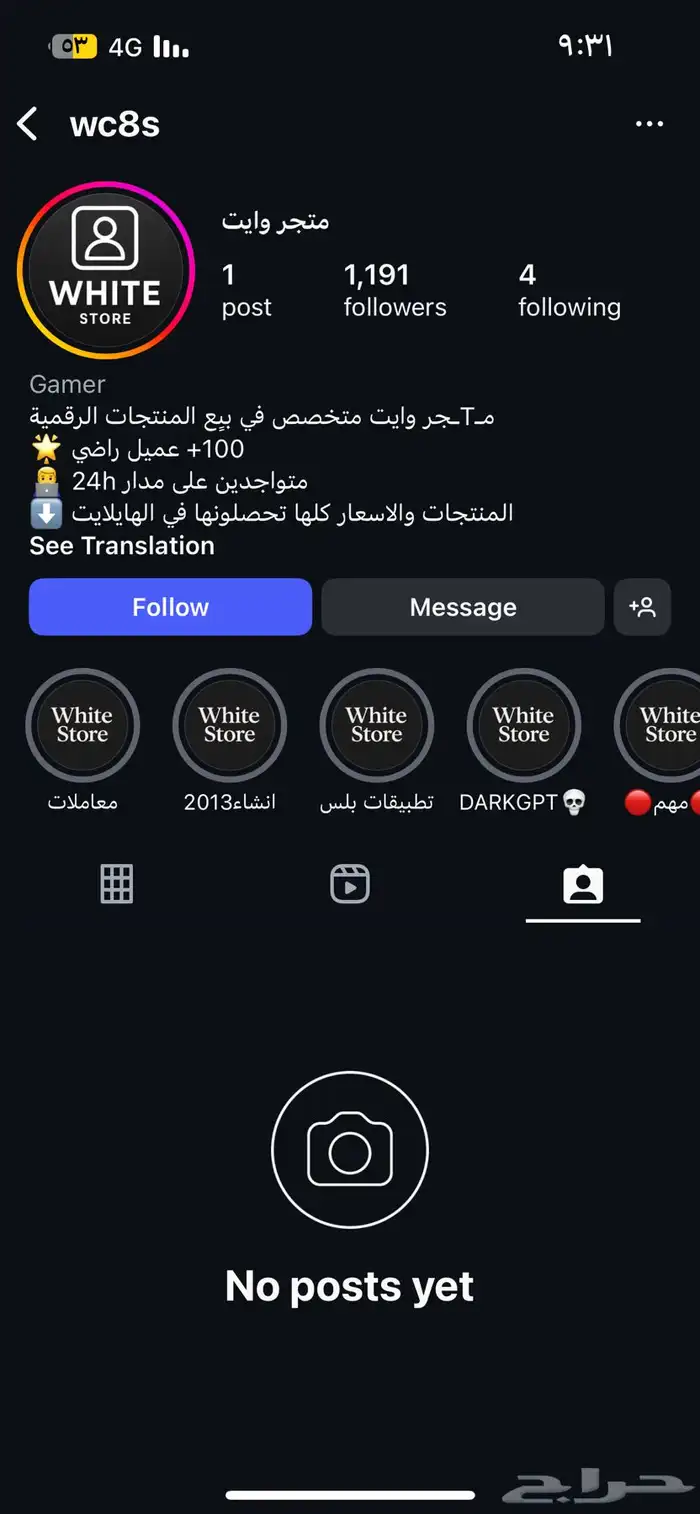The width and height of the screenshot is (700, 1514).
Task: Show the 4 following accounts
Action: pyautogui.click(x=568, y=290)
